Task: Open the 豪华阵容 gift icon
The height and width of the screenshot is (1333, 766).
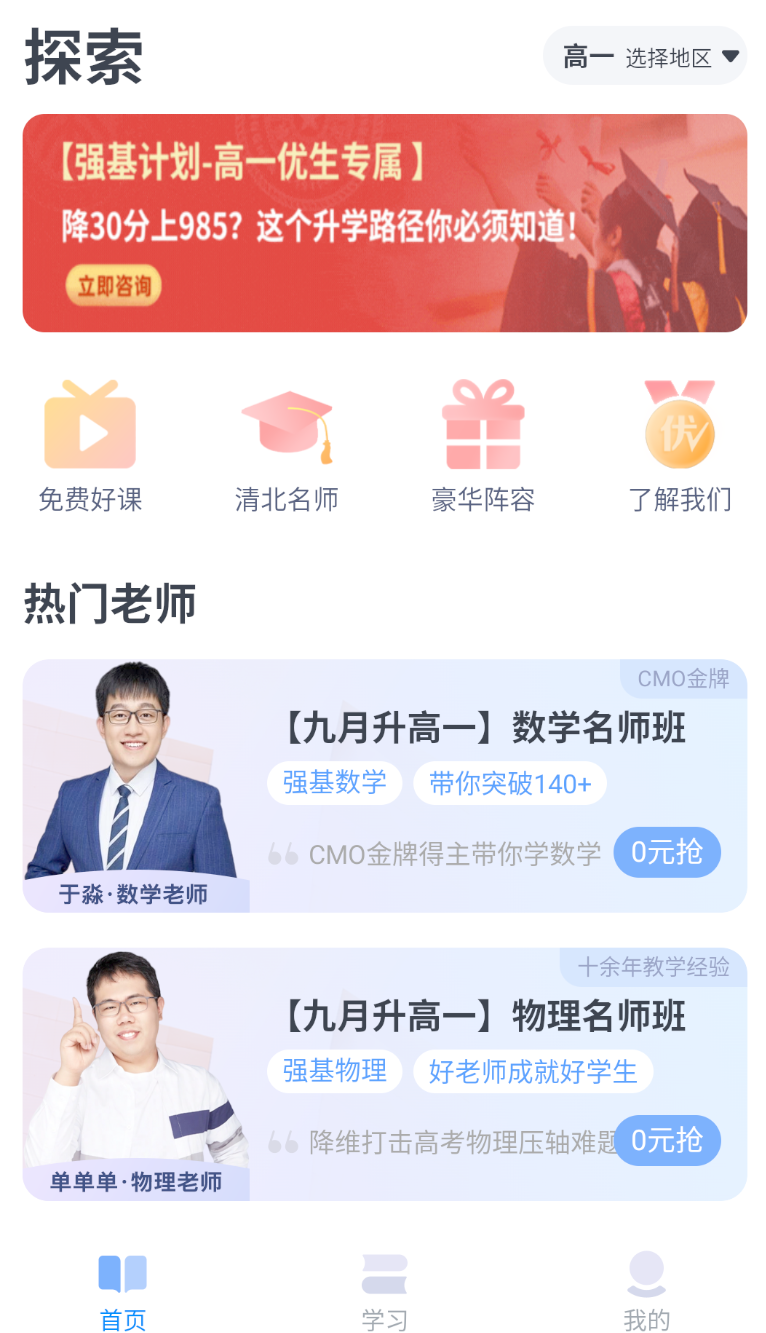Action: tap(483, 424)
